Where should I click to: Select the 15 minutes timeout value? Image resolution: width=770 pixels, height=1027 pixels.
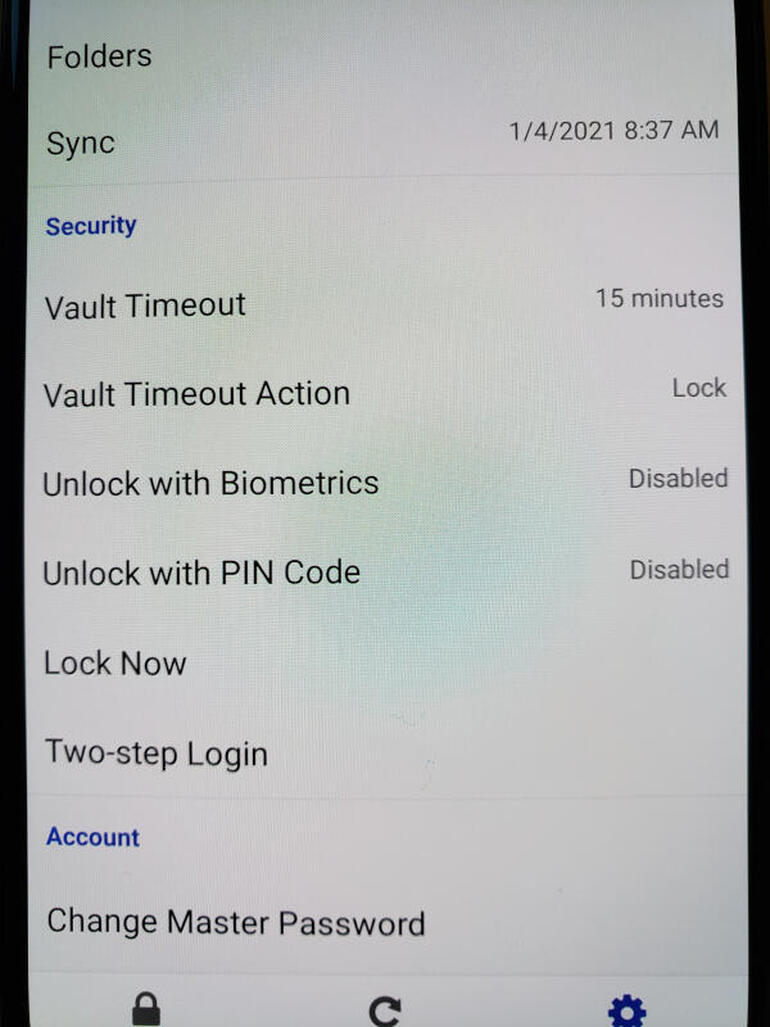(x=659, y=299)
